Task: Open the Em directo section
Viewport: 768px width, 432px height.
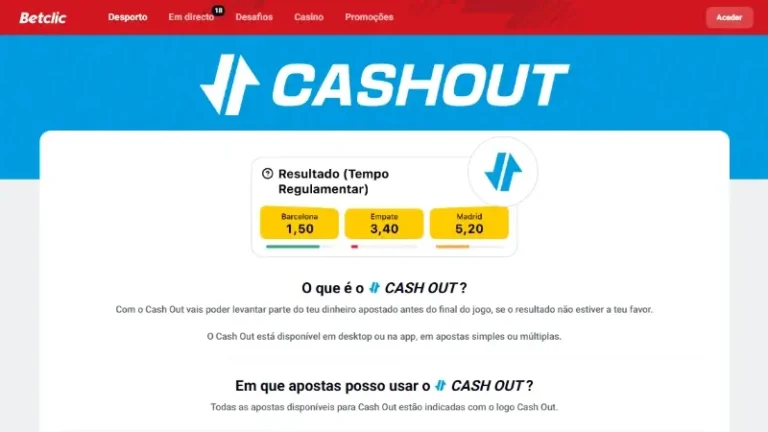Action: [191, 18]
